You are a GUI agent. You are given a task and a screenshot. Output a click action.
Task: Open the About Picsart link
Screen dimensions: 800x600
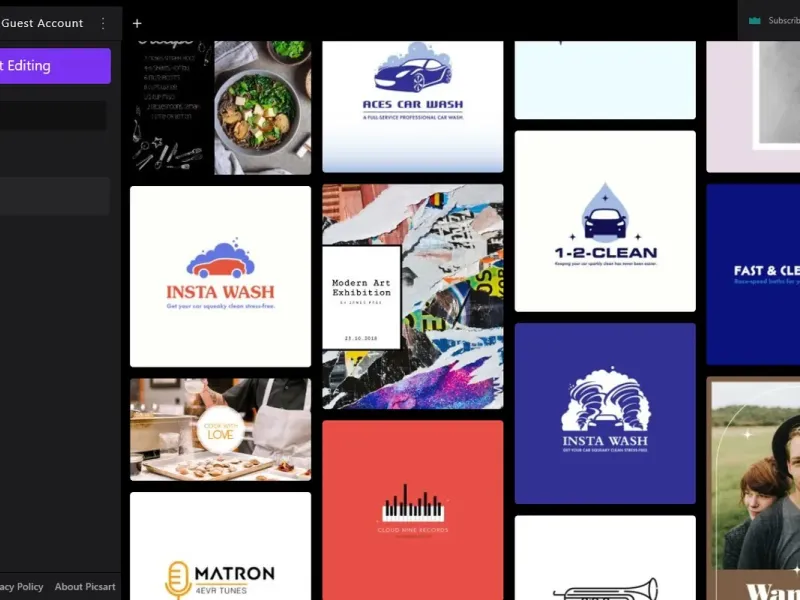point(85,587)
